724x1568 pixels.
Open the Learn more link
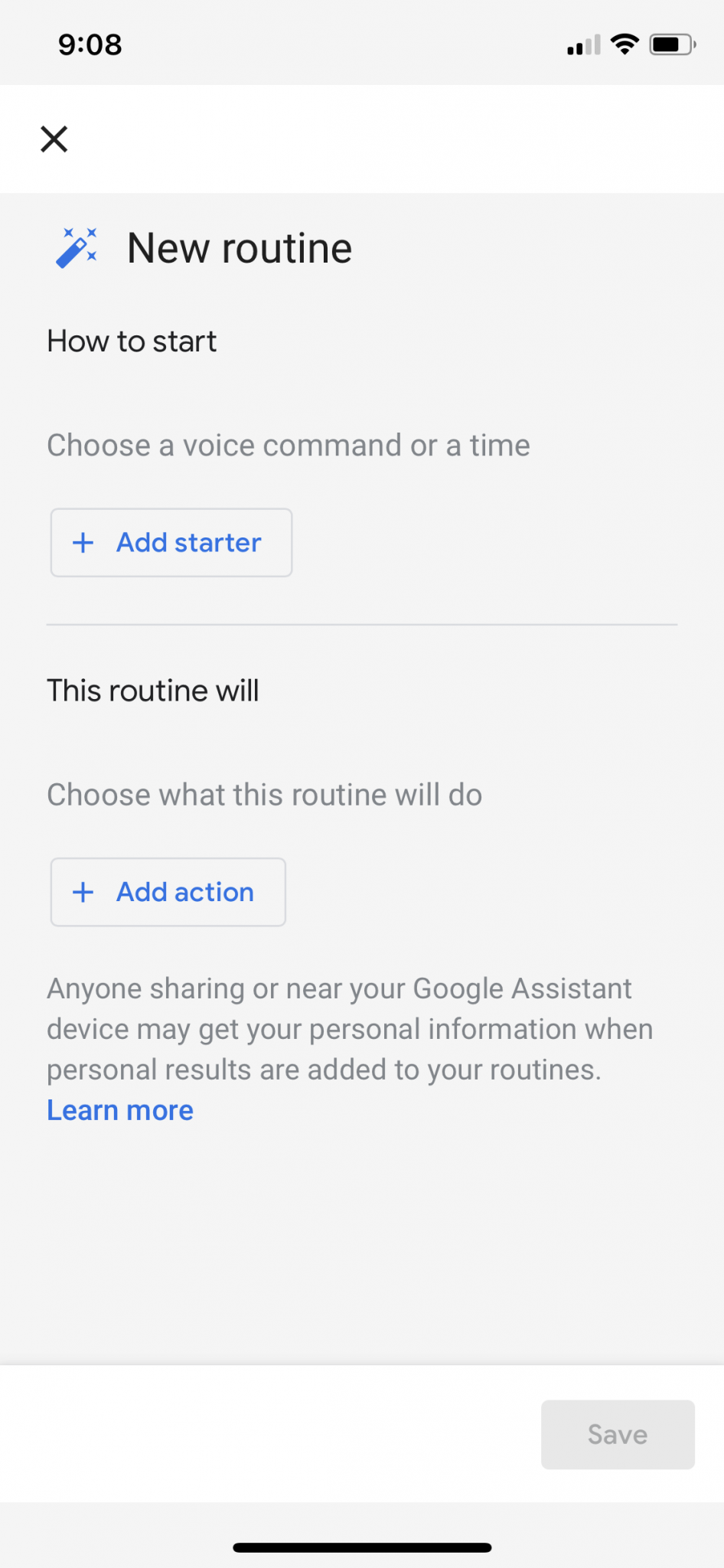coord(120,1110)
